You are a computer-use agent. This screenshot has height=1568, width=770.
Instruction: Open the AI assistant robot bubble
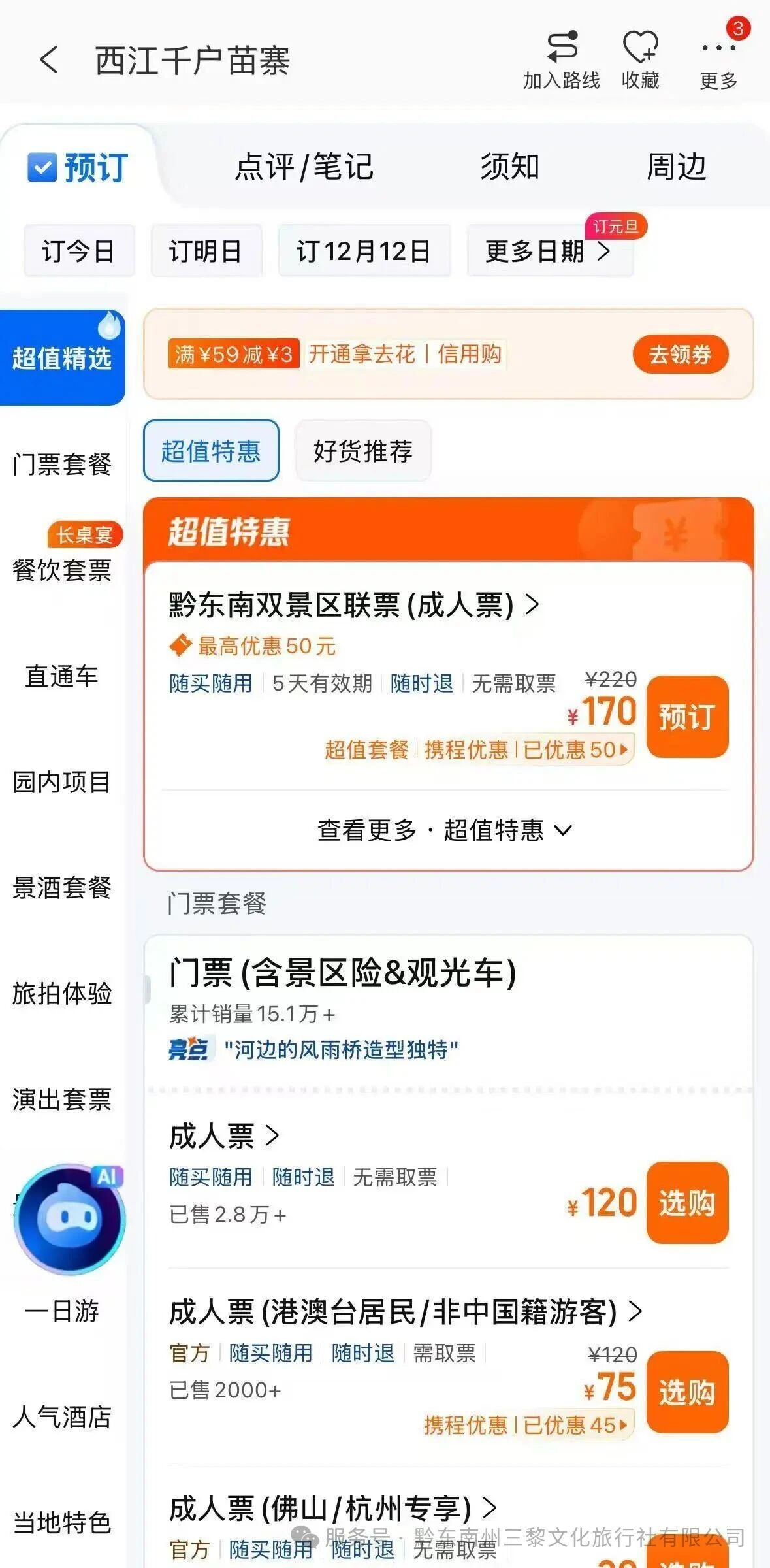[x=70, y=1218]
